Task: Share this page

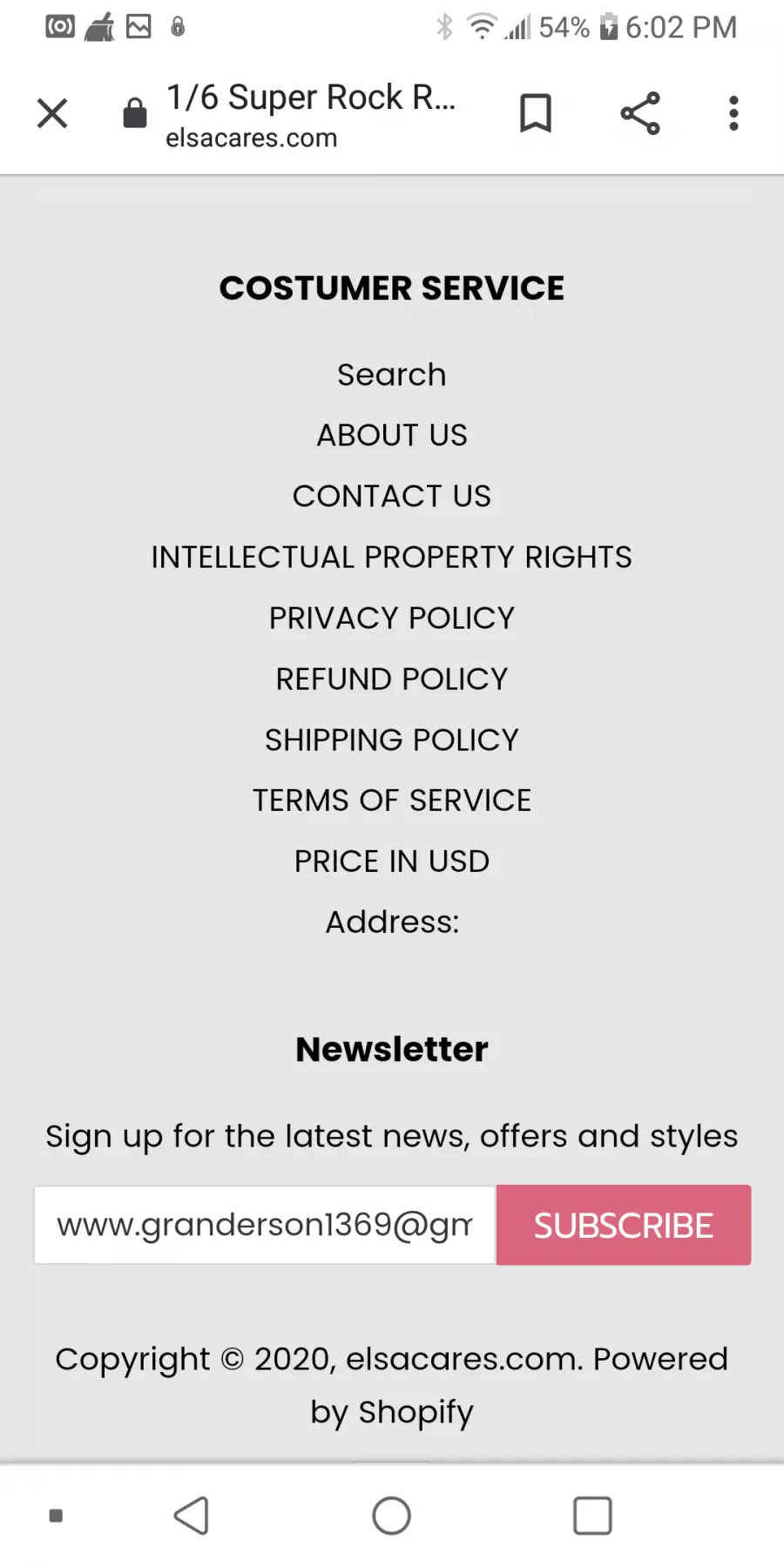Action: [x=640, y=113]
